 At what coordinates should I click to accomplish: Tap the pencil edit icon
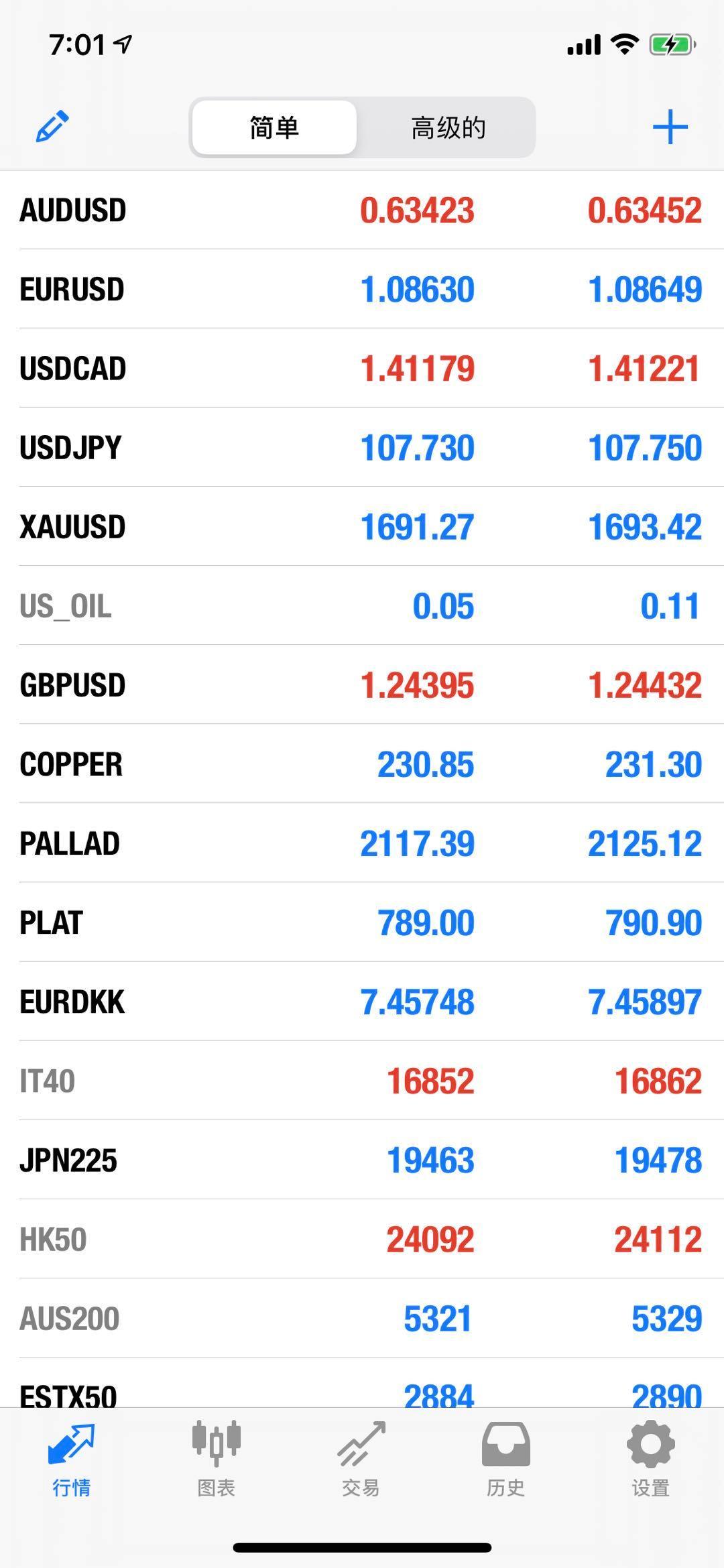point(52,127)
